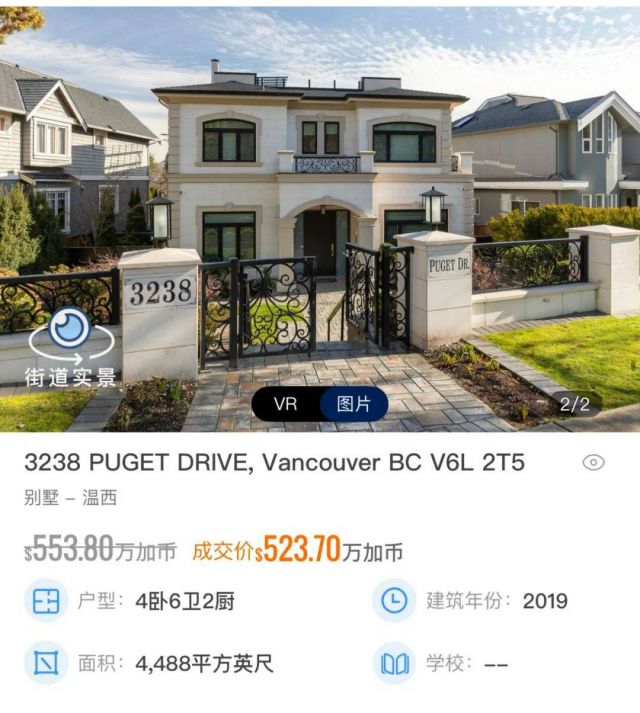
Task: Switch to the VR view
Action: pyautogui.click(x=285, y=404)
